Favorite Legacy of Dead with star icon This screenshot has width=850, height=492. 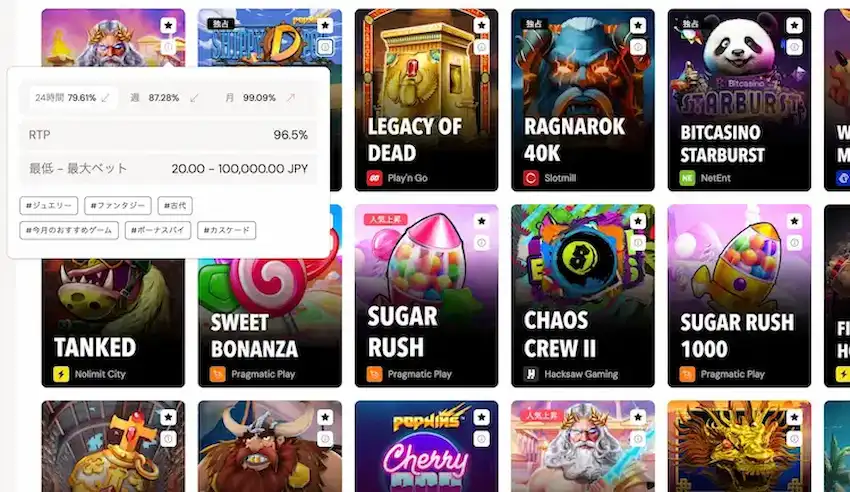click(x=482, y=26)
